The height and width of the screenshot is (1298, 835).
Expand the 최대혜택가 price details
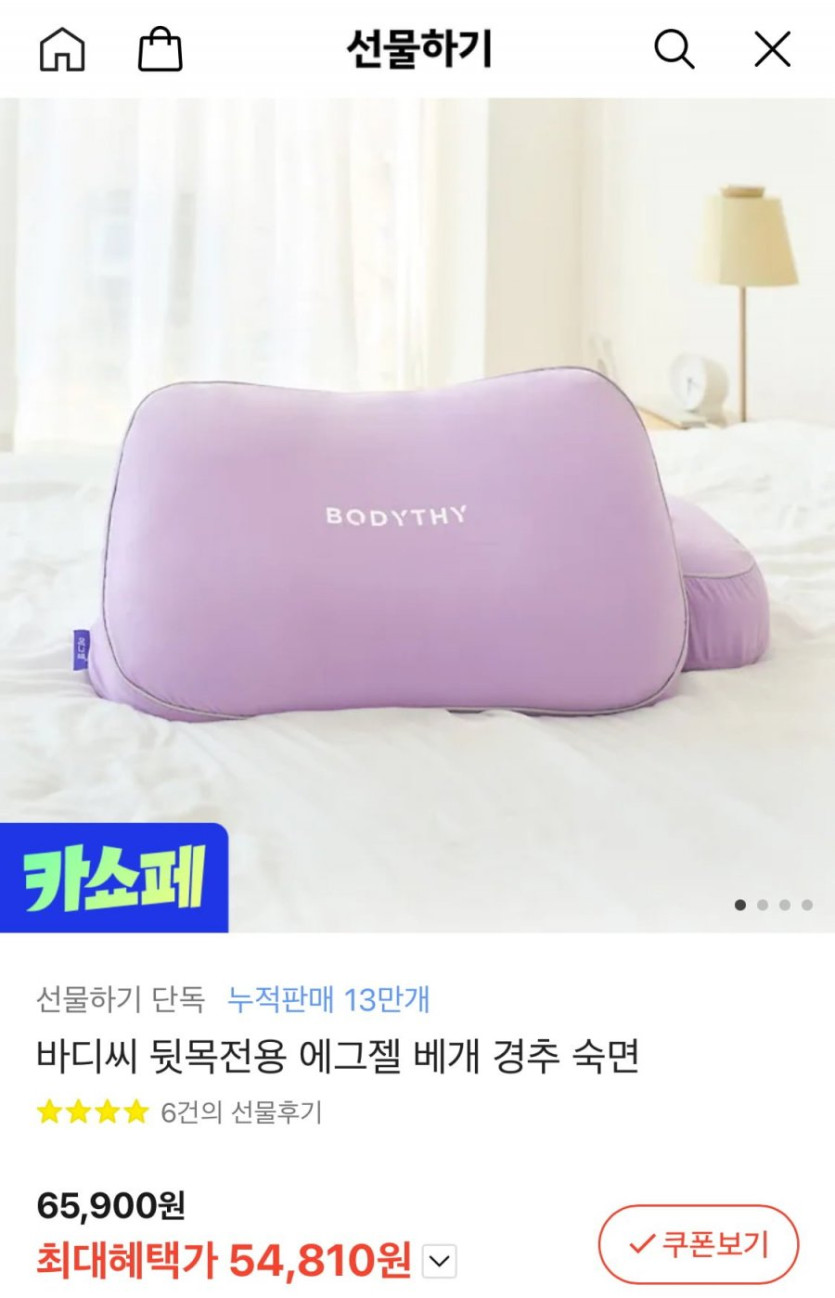(x=440, y=1261)
